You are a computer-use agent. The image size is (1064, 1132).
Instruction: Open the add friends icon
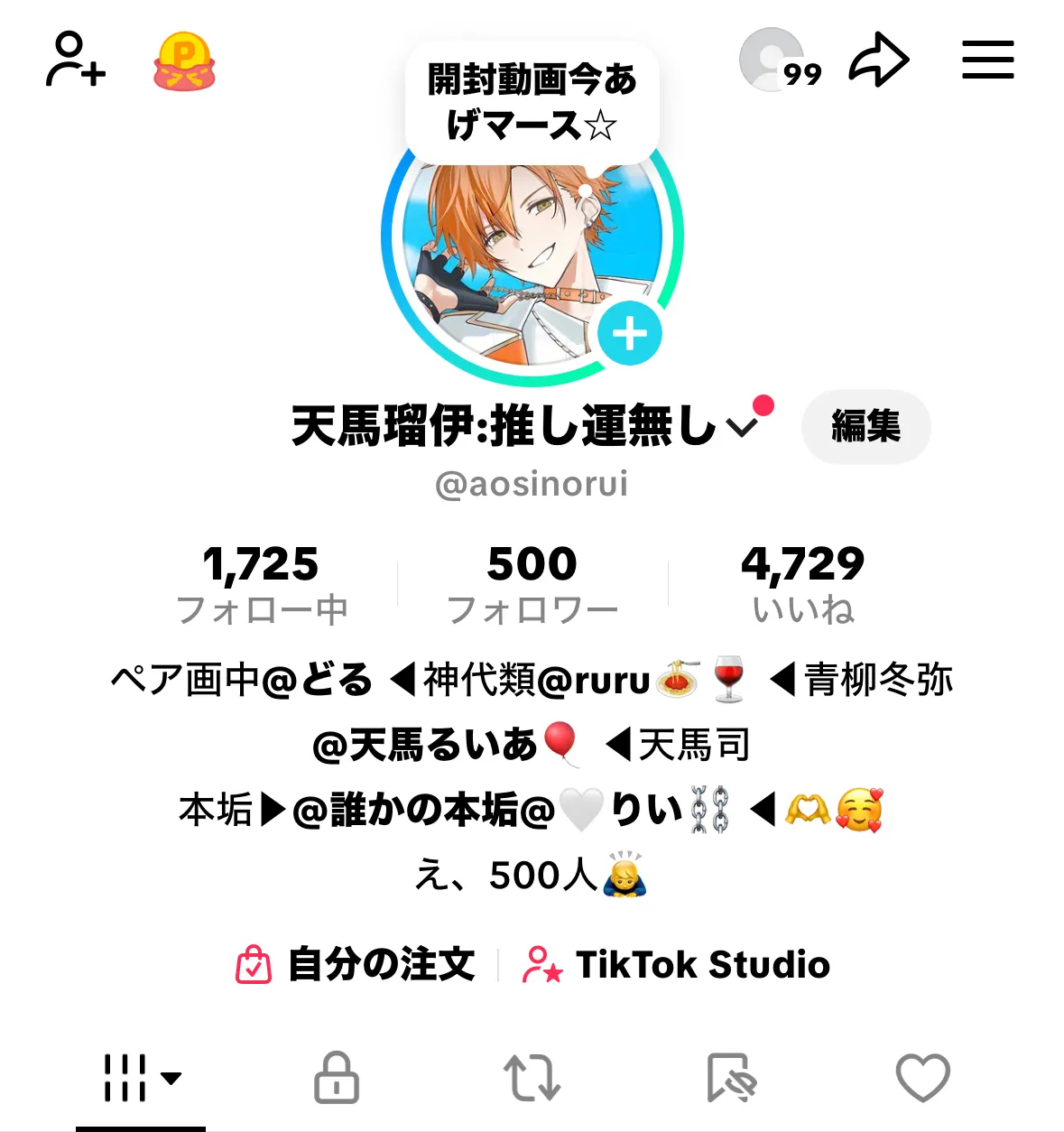(75, 60)
